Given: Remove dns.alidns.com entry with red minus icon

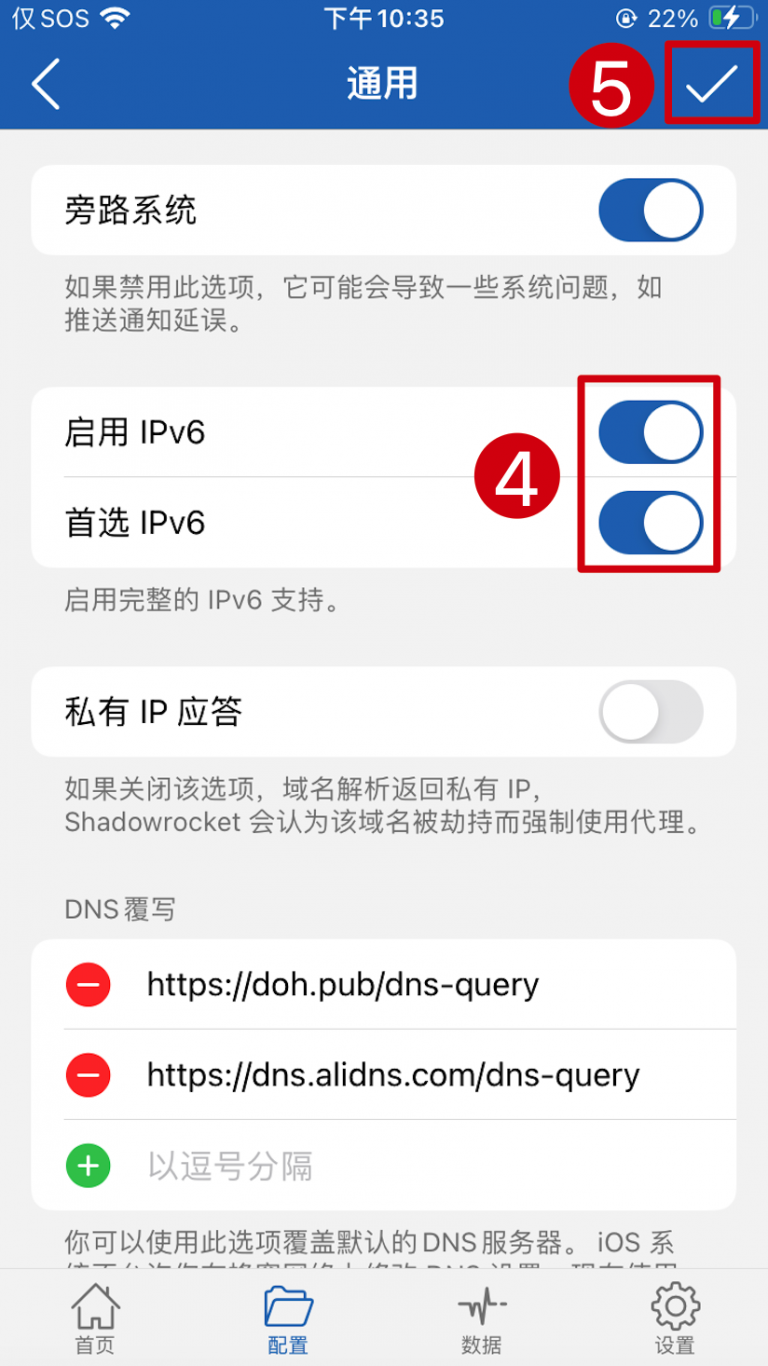Looking at the screenshot, I should [88, 1074].
